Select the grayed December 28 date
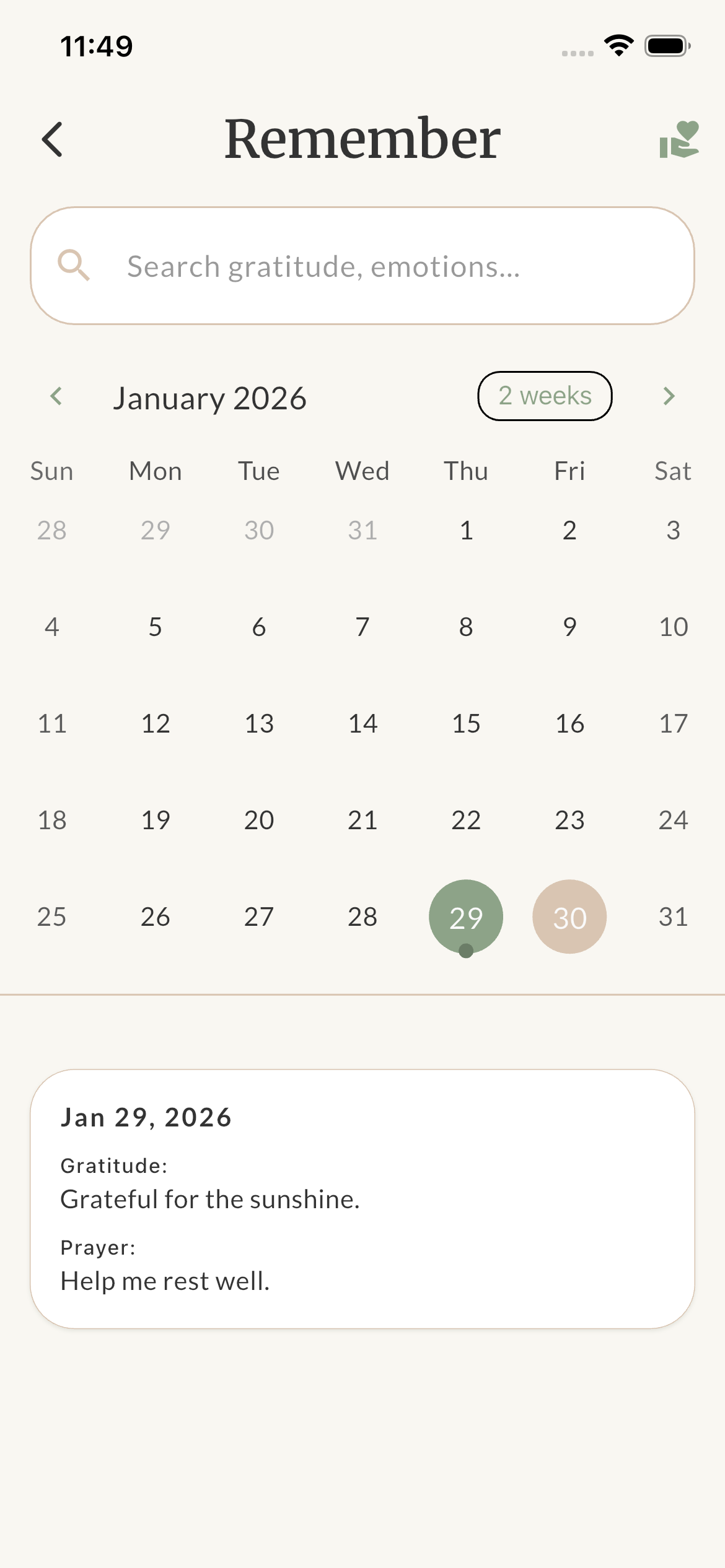The width and height of the screenshot is (725, 1568). 52,530
